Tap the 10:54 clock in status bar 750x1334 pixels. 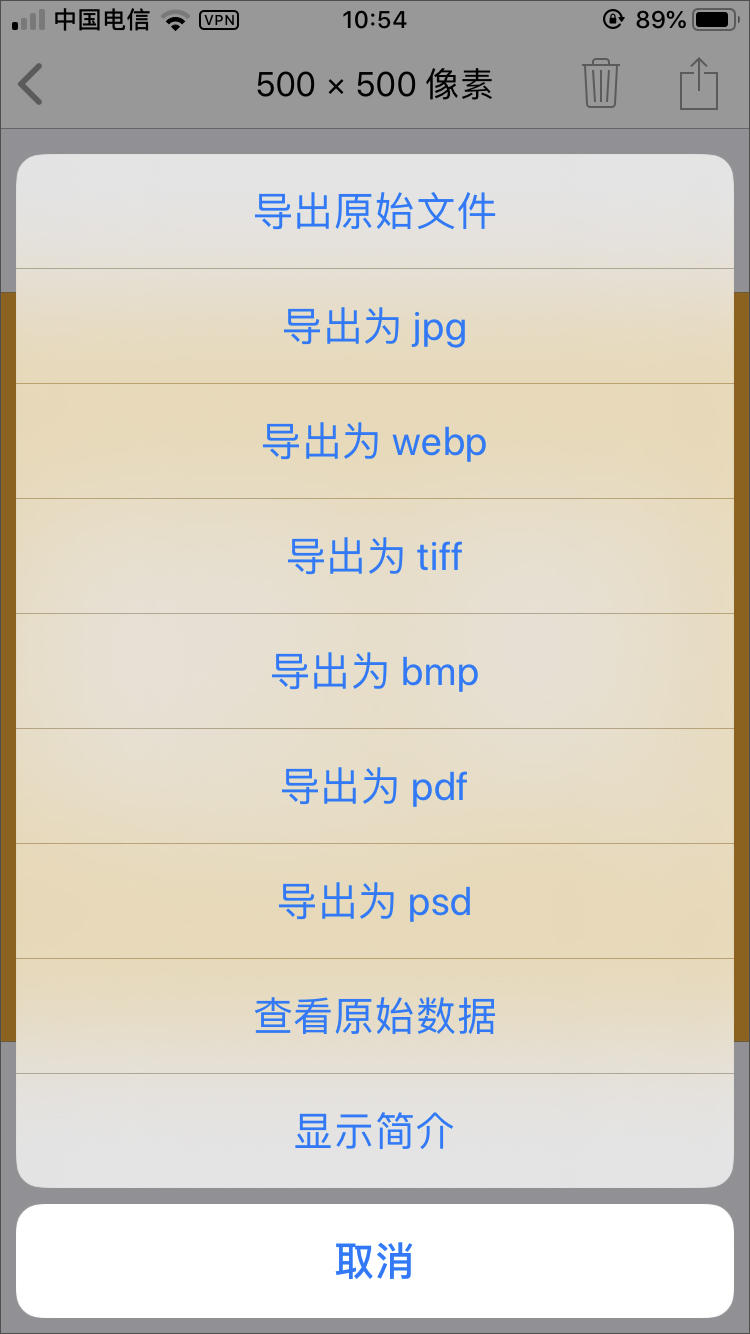coord(375,19)
